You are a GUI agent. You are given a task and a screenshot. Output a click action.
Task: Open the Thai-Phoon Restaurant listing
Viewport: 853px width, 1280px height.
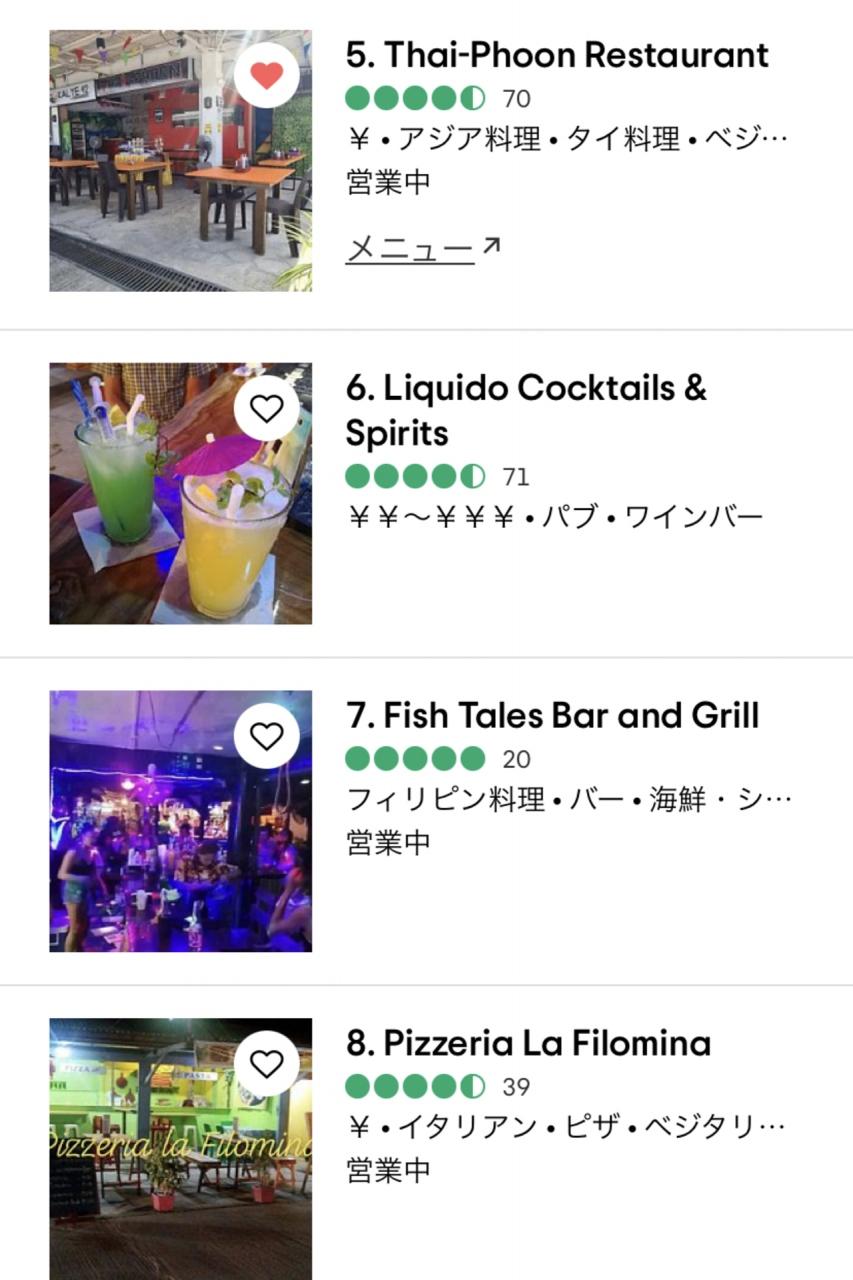[x=557, y=55]
